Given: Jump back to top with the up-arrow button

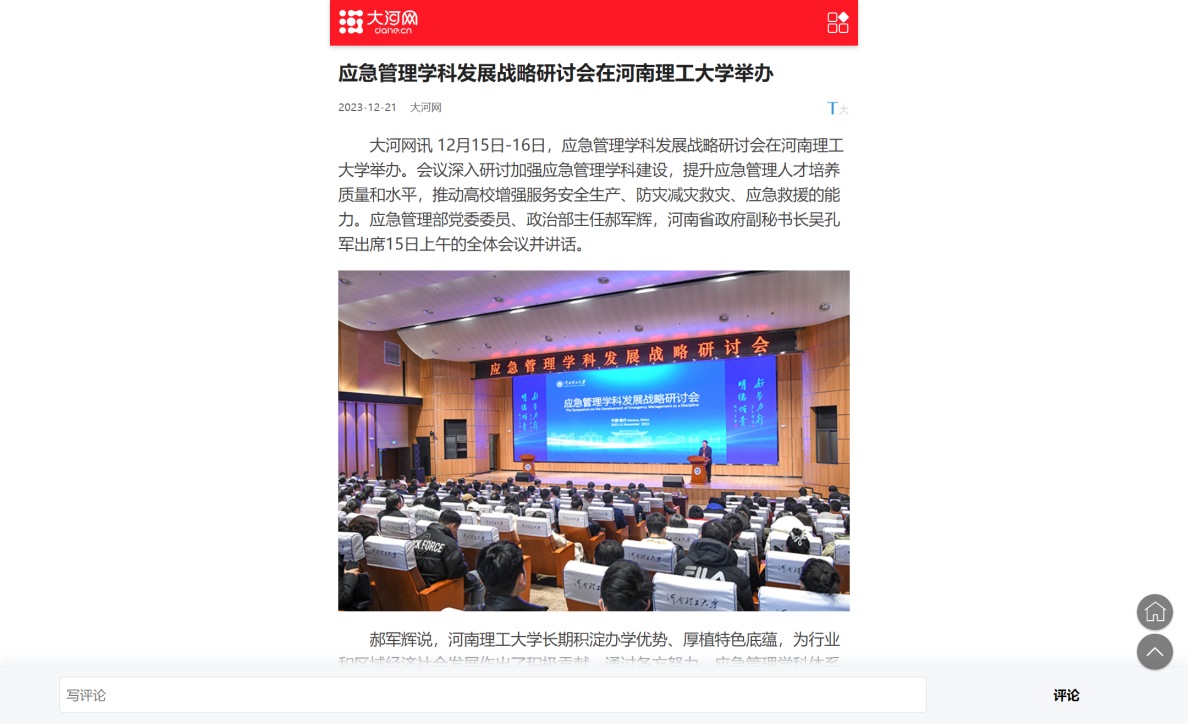Looking at the screenshot, I should (1154, 652).
